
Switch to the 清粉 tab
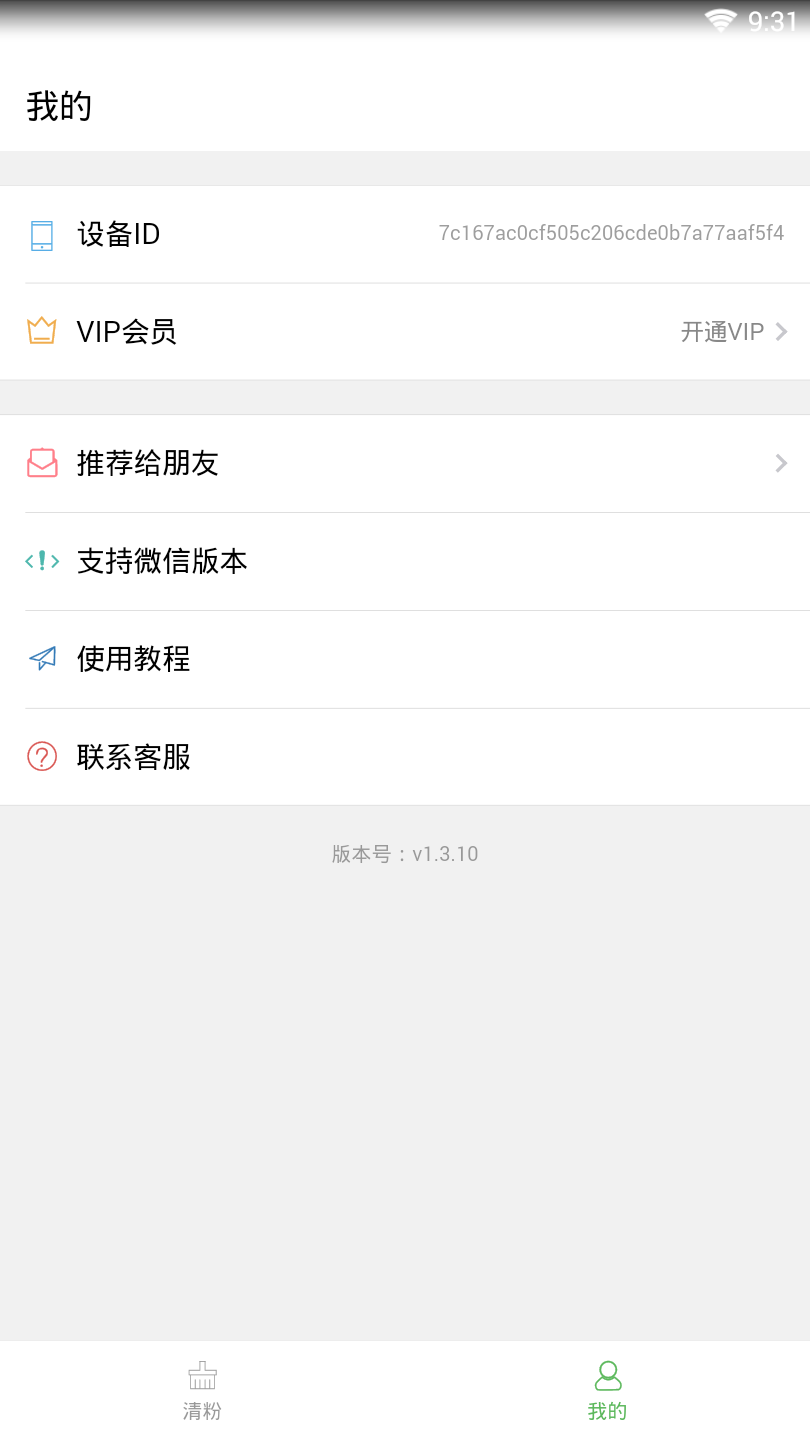pyautogui.click(x=202, y=1390)
